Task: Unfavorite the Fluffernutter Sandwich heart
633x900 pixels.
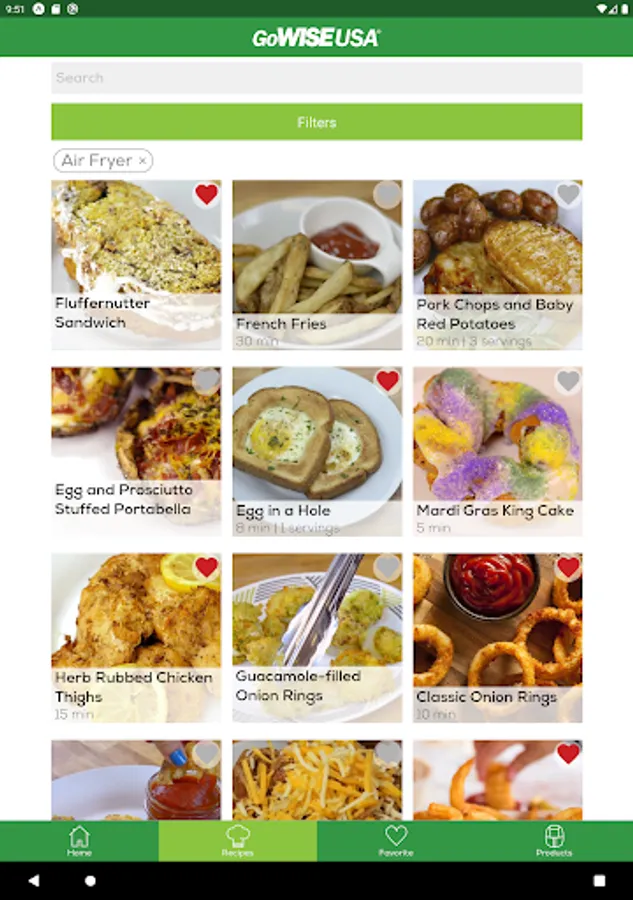Action: tap(206, 194)
